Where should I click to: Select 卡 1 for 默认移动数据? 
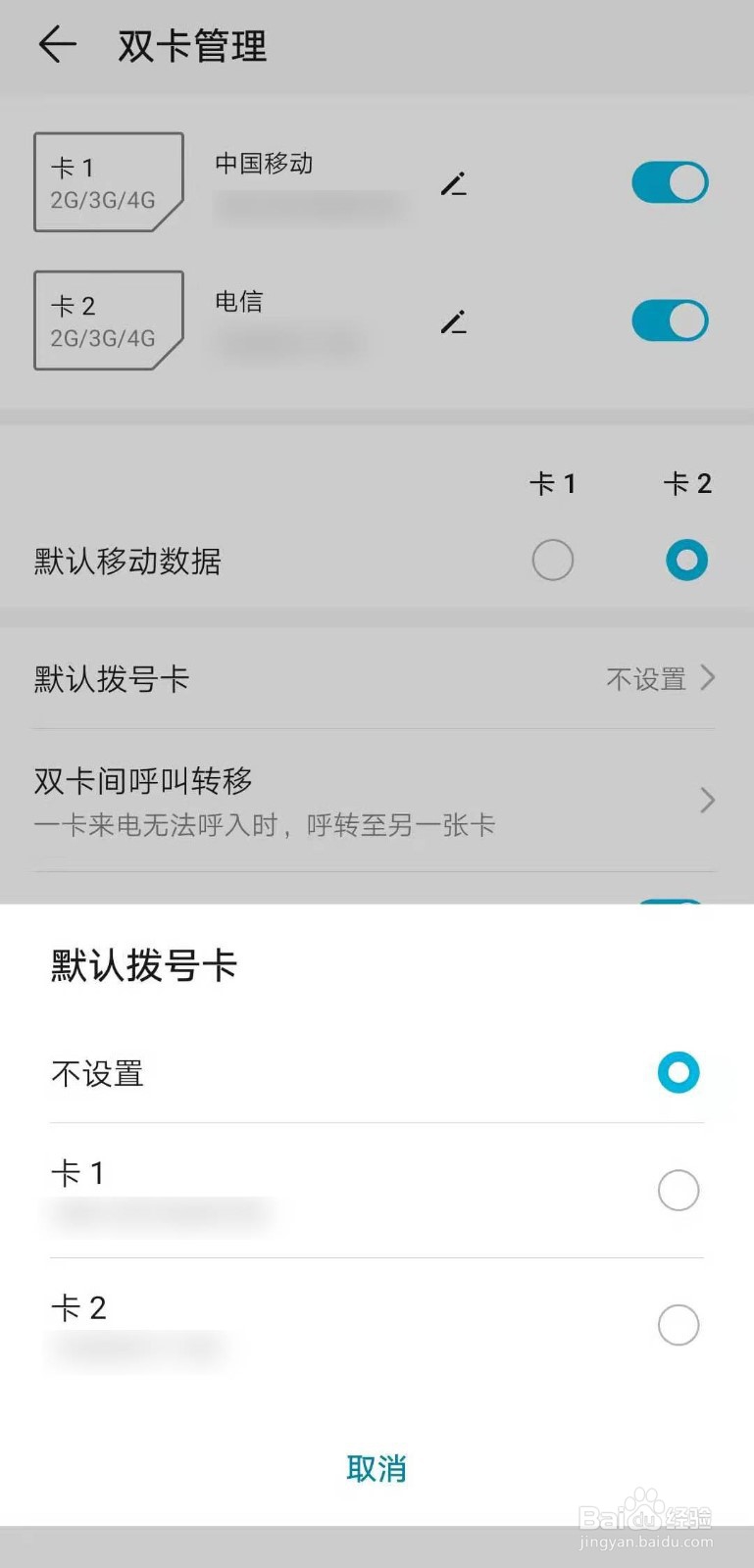tap(552, 560)
